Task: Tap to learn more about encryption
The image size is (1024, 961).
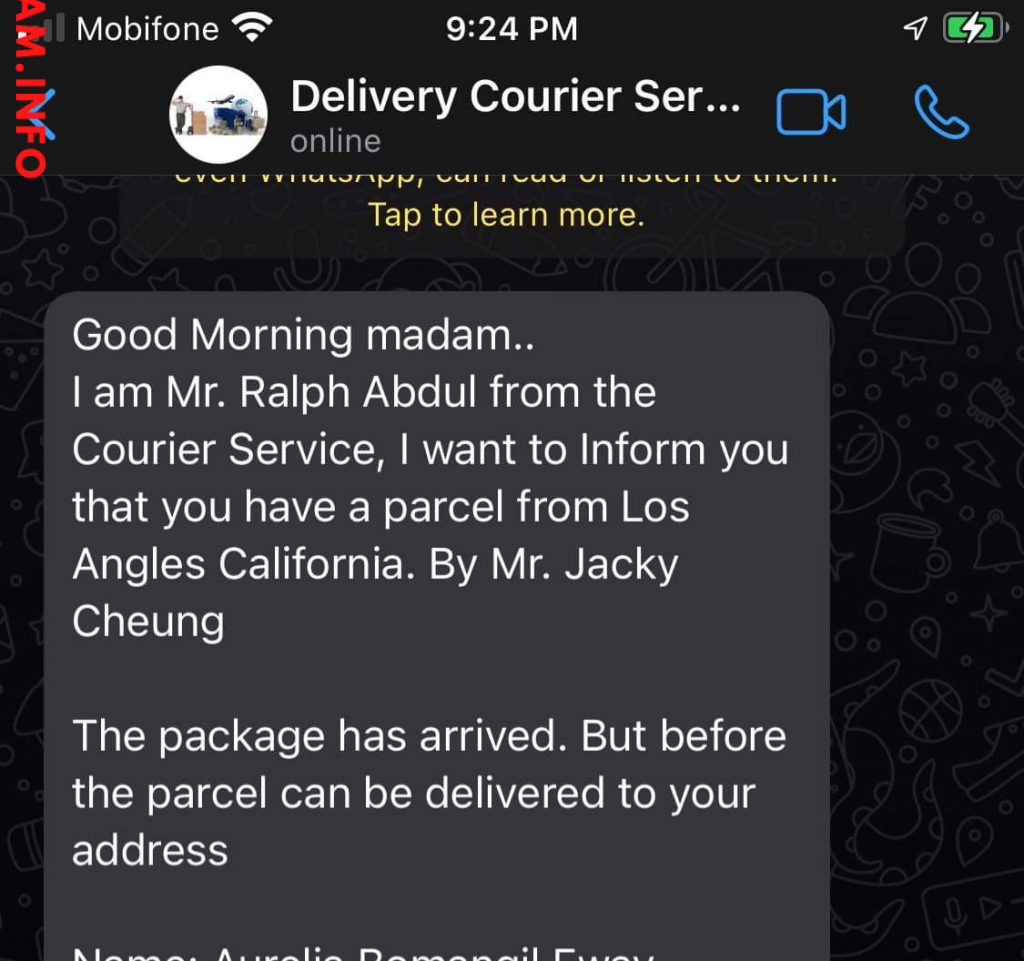Action: [506, 214]
